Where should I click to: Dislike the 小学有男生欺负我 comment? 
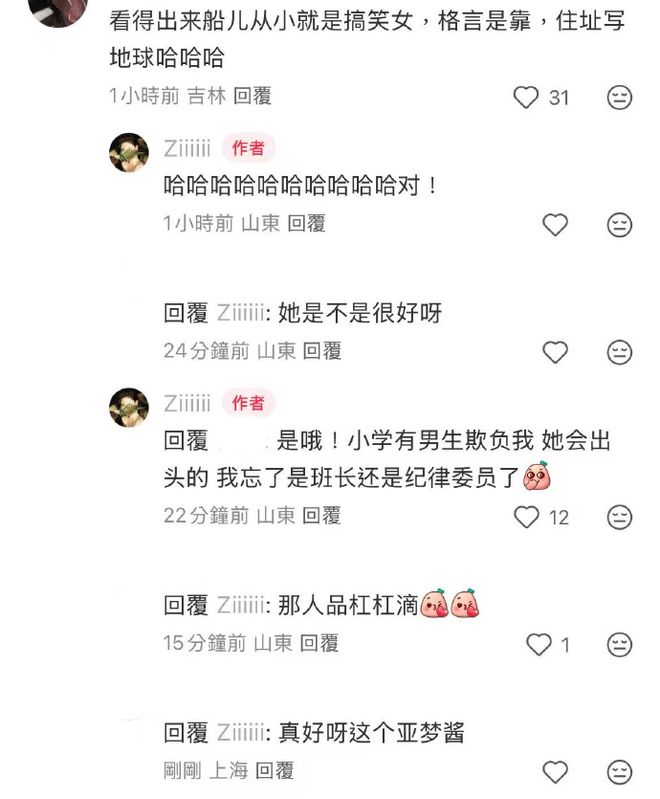[x=620, y=516]
